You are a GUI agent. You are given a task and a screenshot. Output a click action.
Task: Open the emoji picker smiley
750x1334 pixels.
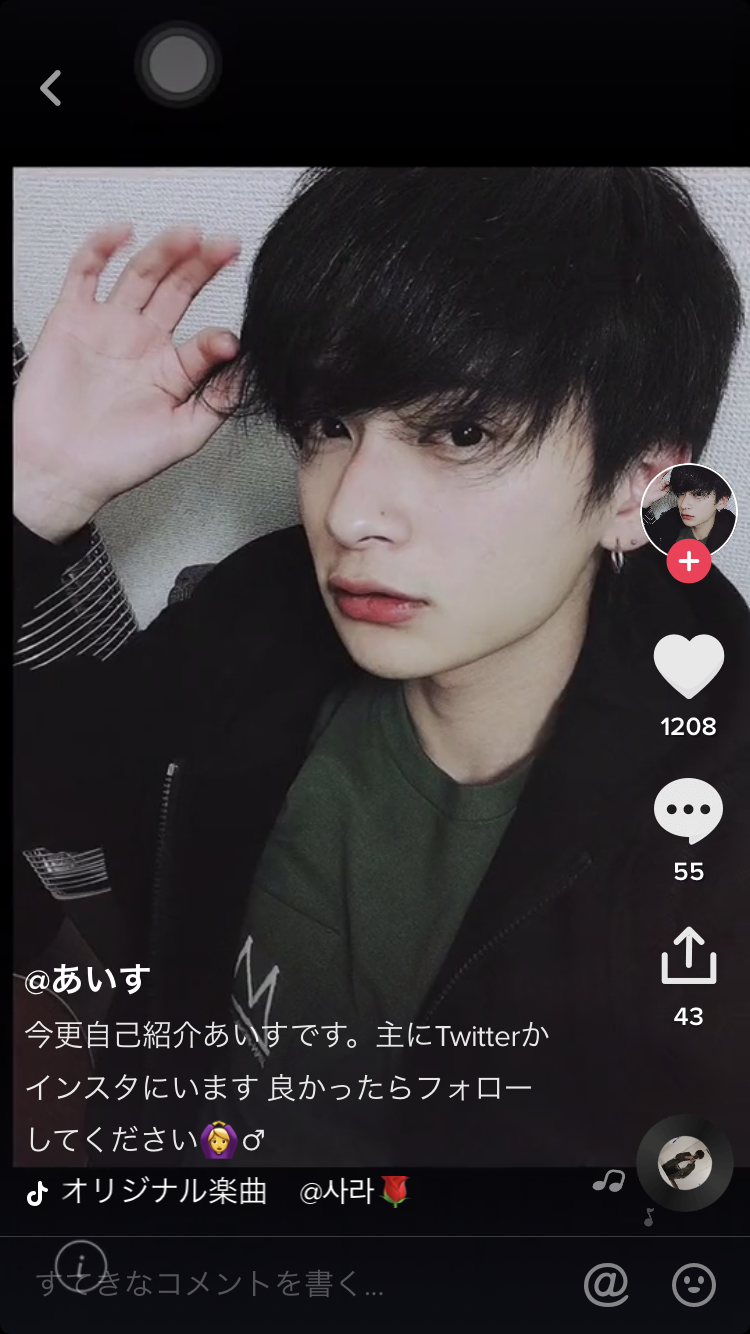(694, 1284)
